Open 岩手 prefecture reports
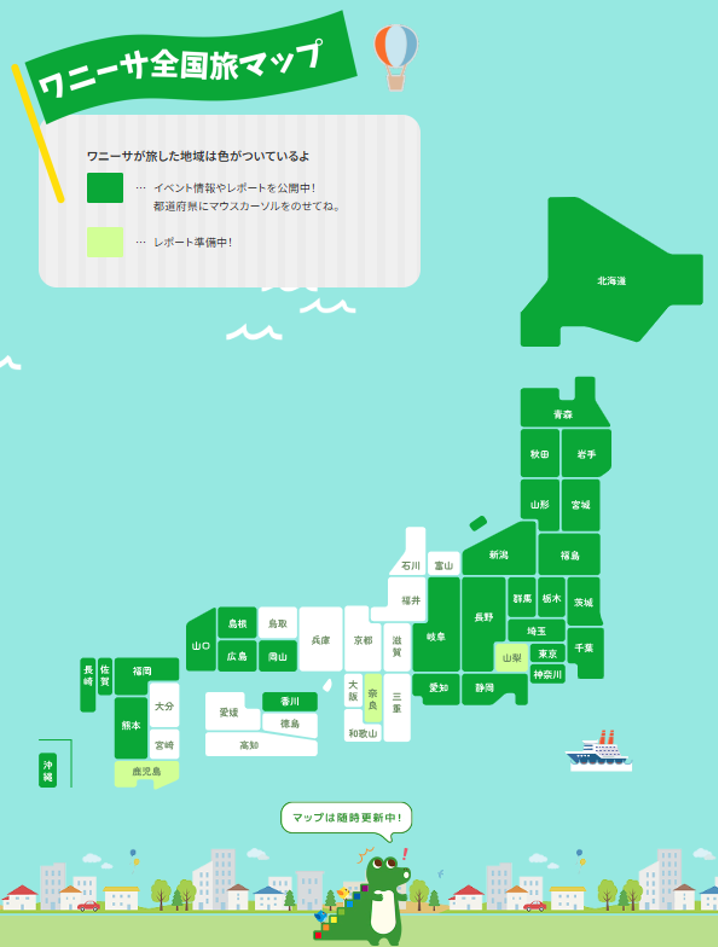The width and height of the screenshot is (718, 947). pyautogui.click(x=586, y=454)
